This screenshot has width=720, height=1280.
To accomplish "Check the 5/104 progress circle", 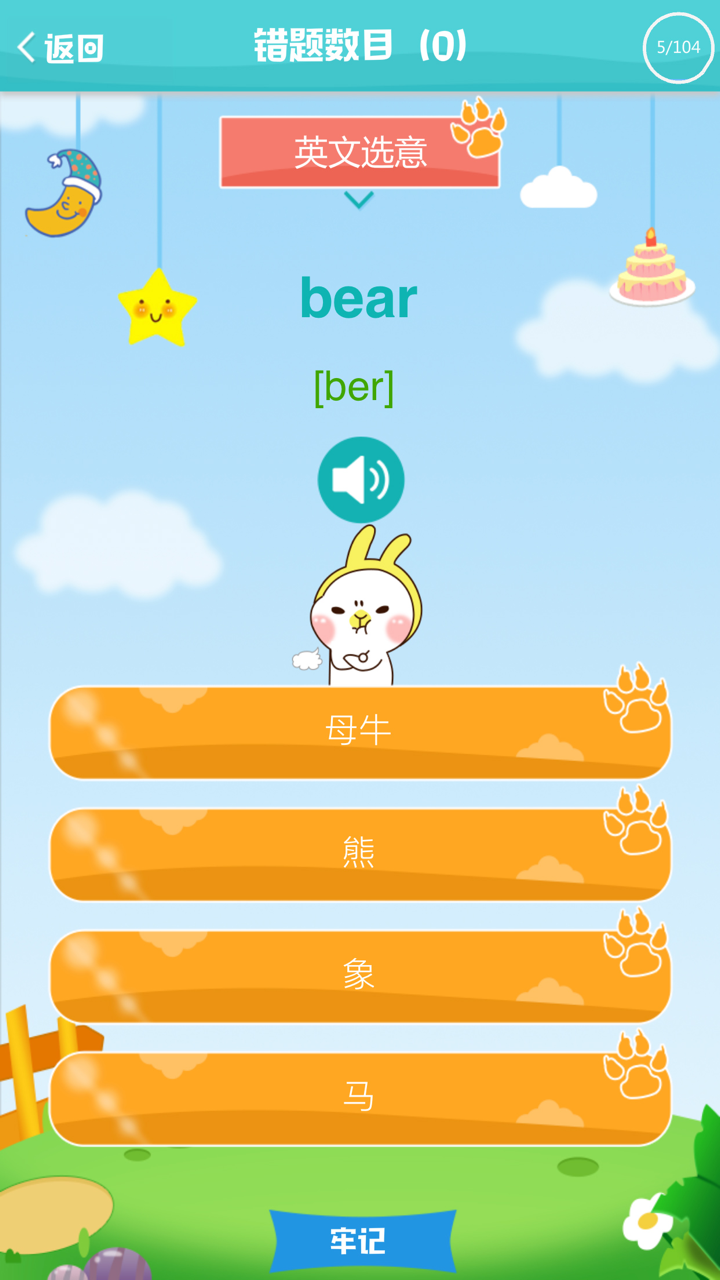I will coord(678,46).
